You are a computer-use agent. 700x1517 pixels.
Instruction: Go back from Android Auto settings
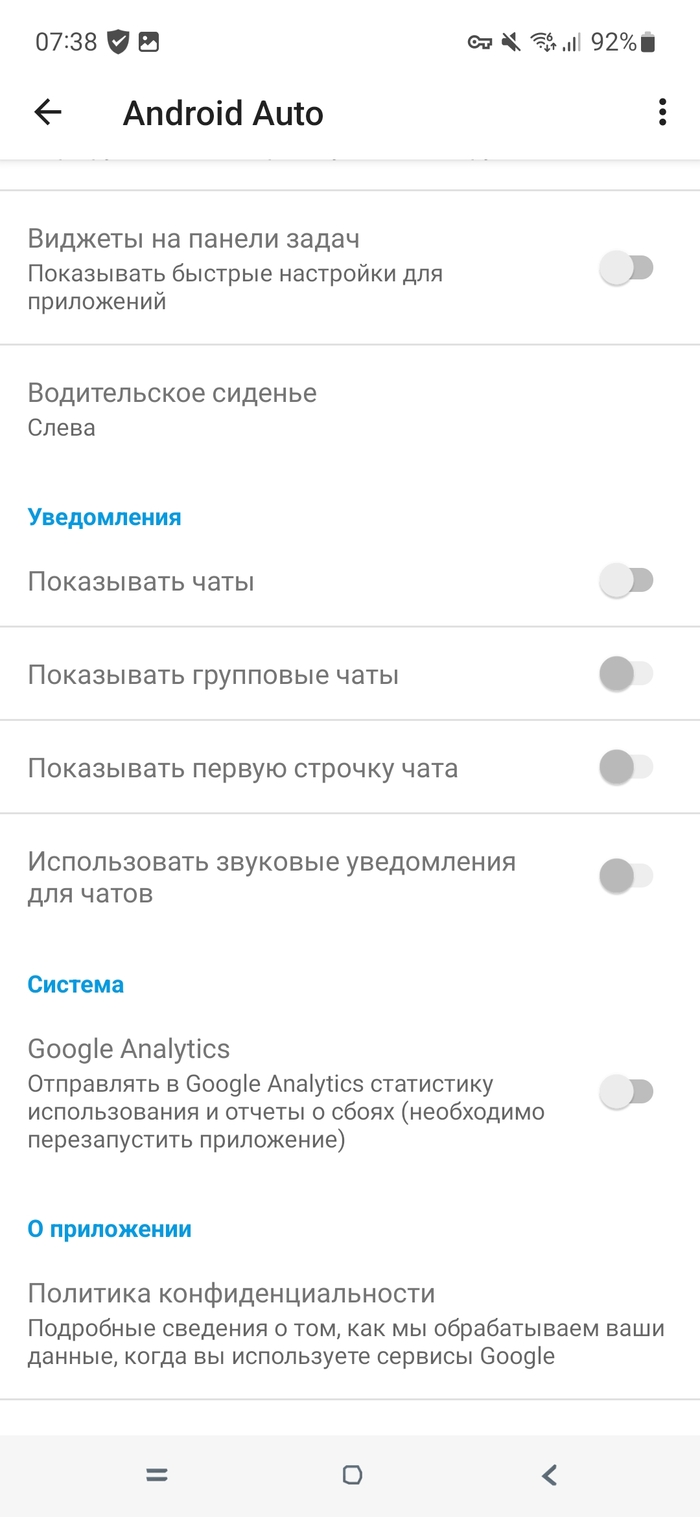[48, 113]
